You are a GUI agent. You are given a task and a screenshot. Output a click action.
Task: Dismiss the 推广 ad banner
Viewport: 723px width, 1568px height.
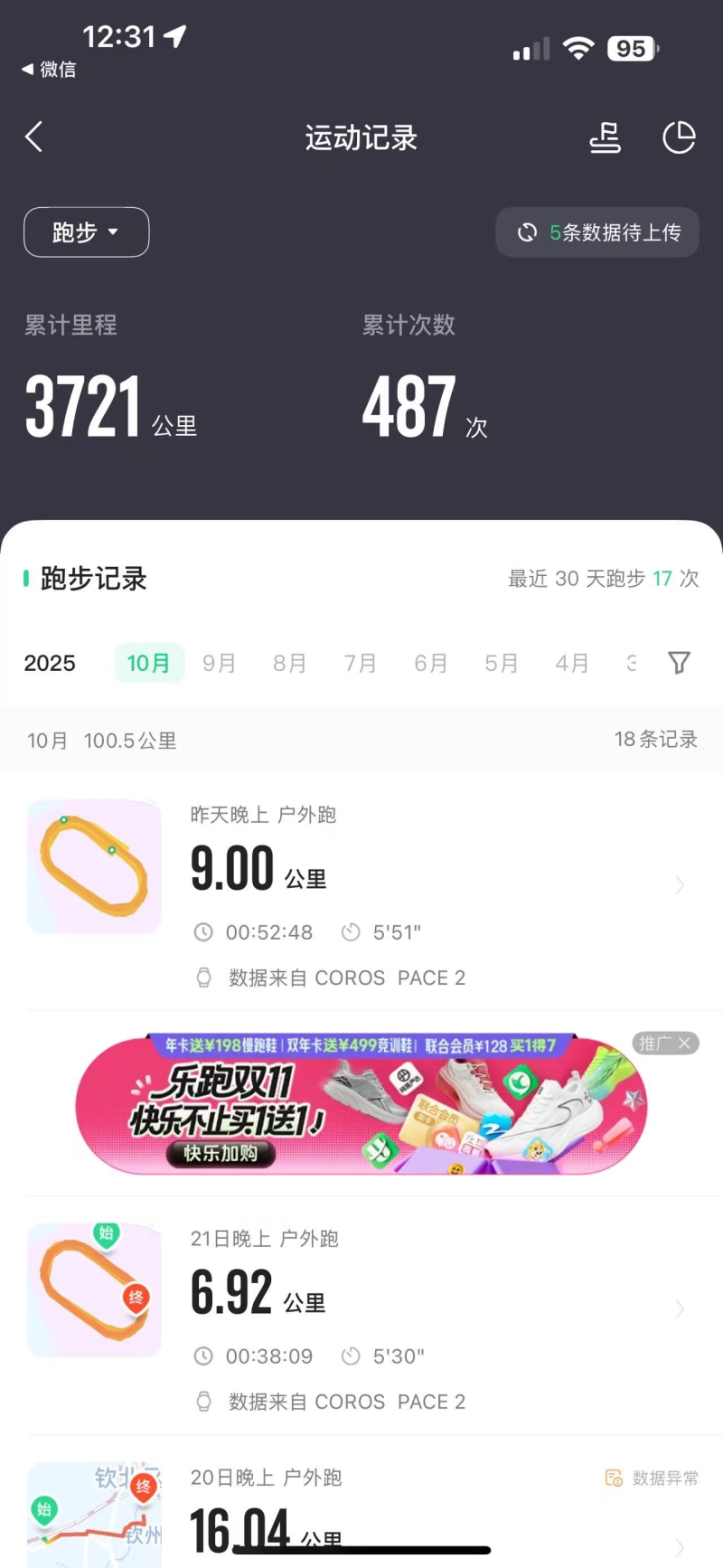(684, 1044)
